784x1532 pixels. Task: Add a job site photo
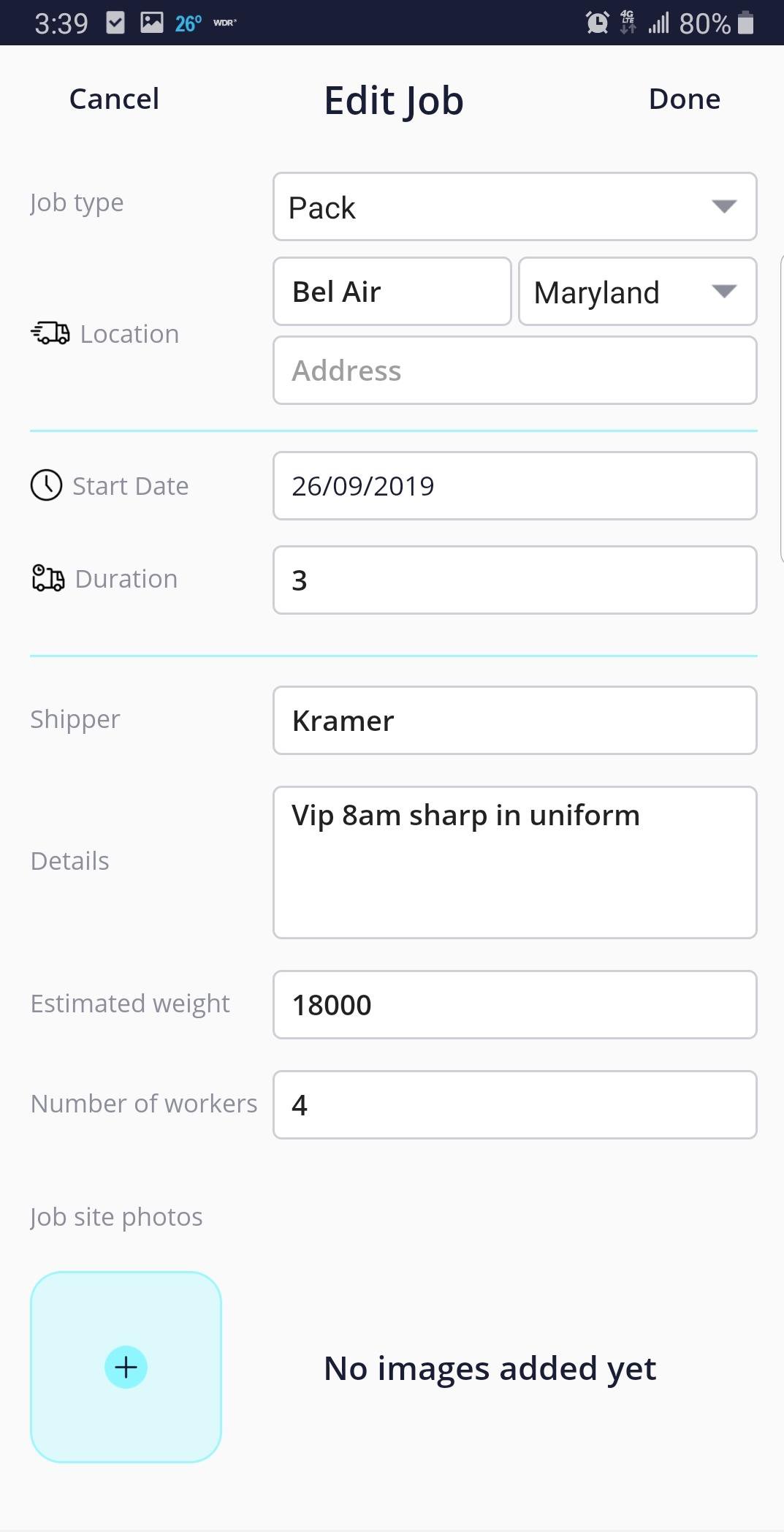(126, 1367)
